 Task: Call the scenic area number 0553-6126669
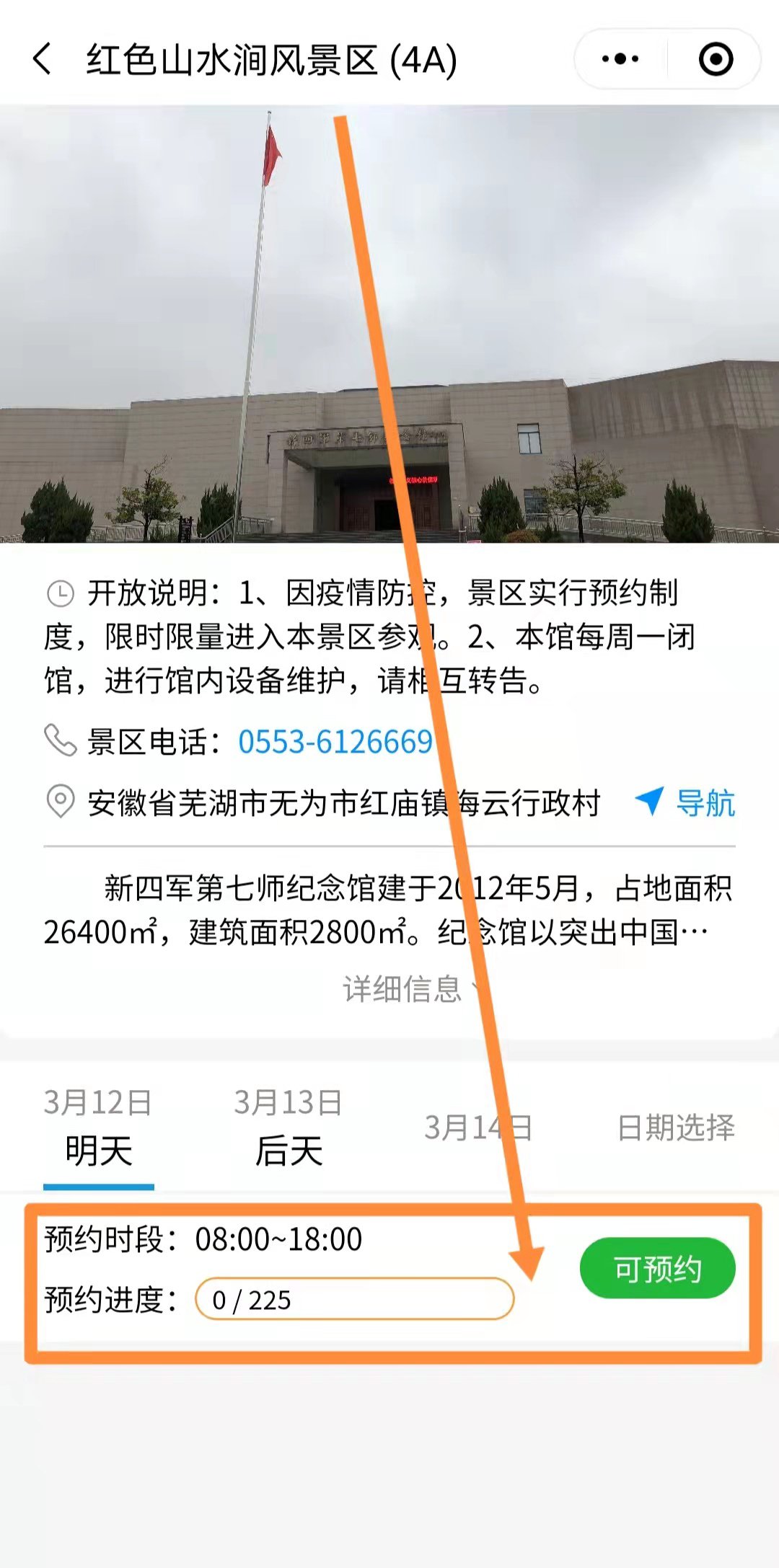tap(335, 742)
